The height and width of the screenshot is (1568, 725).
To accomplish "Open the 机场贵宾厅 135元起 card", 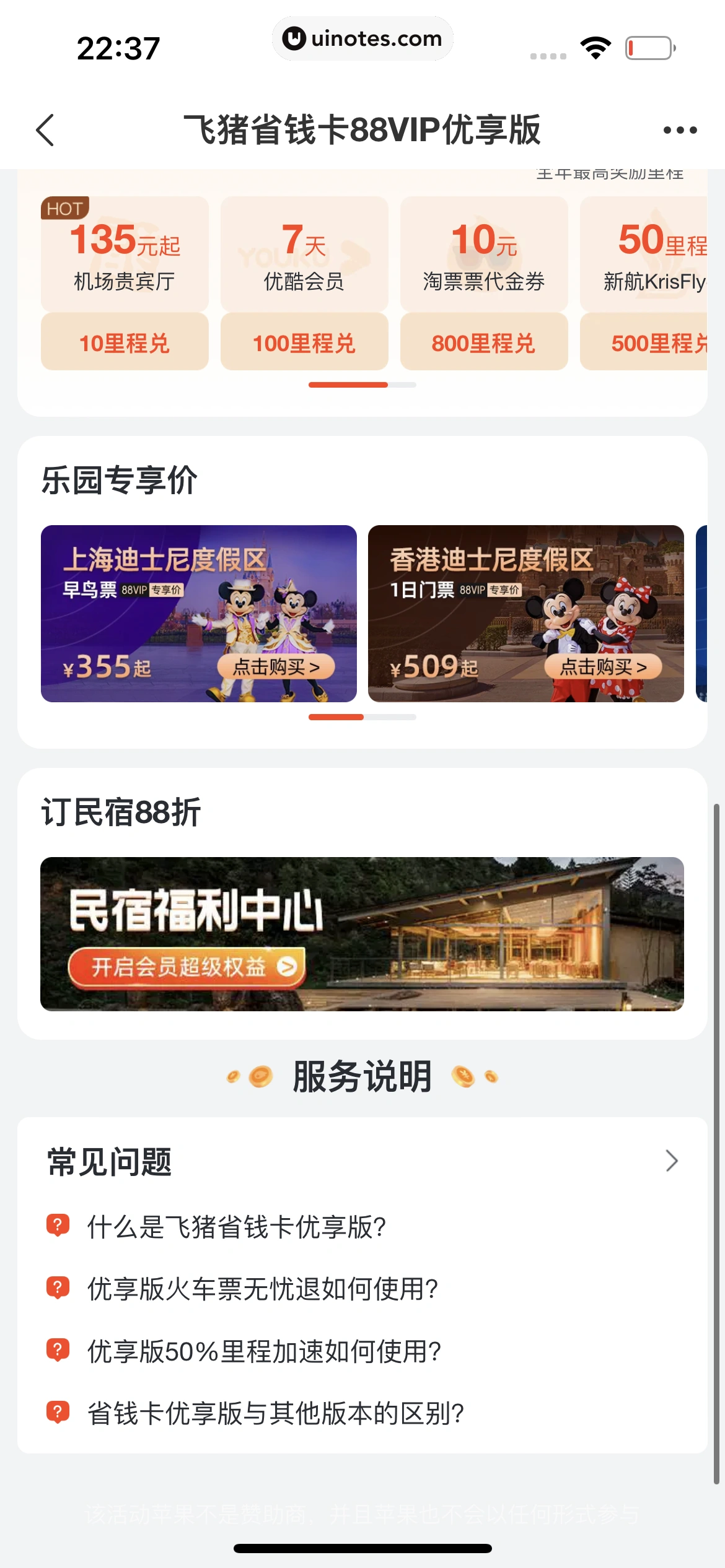I will point(125,255).
